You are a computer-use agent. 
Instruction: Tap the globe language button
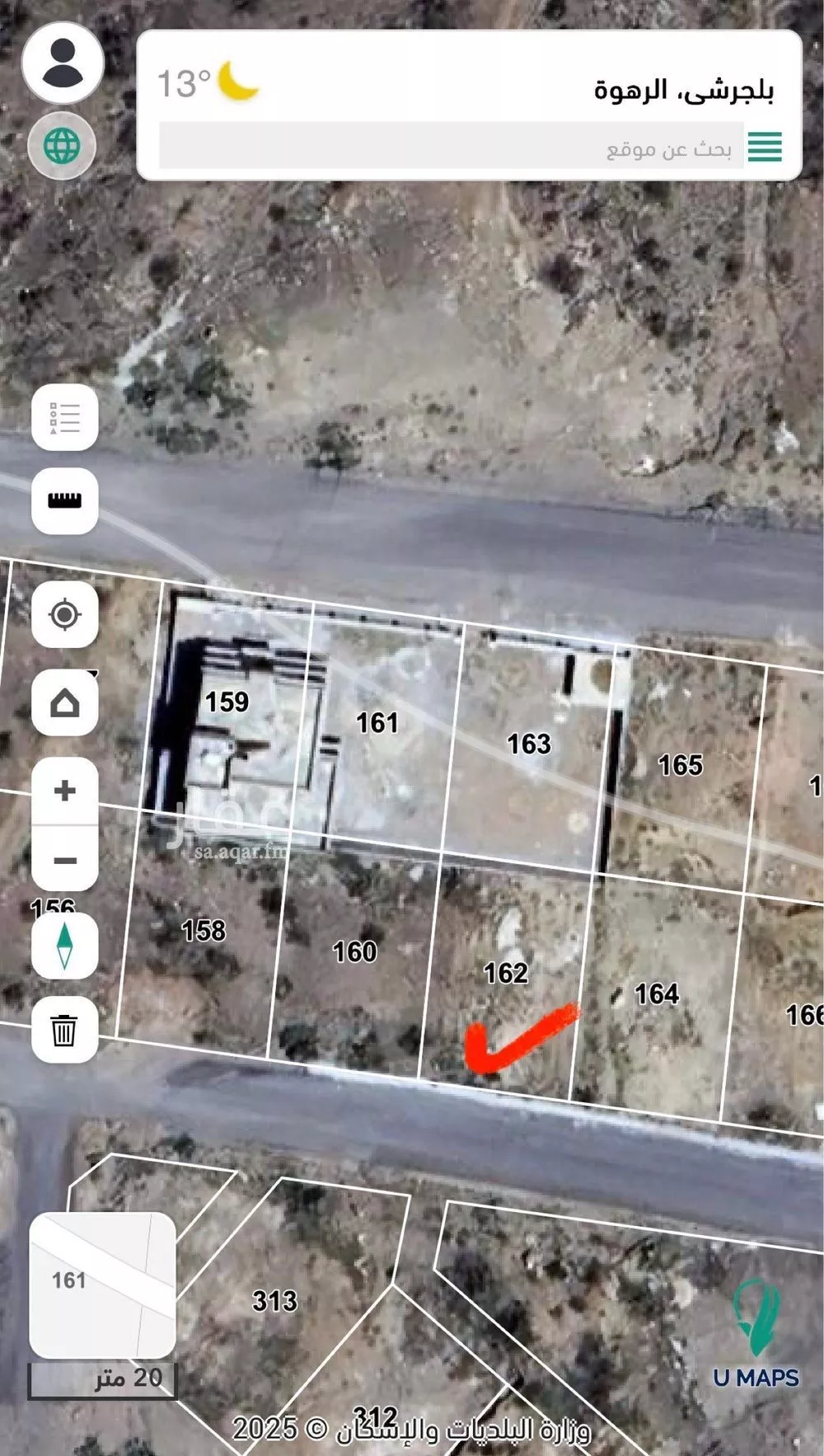click(x=62, y=147)
